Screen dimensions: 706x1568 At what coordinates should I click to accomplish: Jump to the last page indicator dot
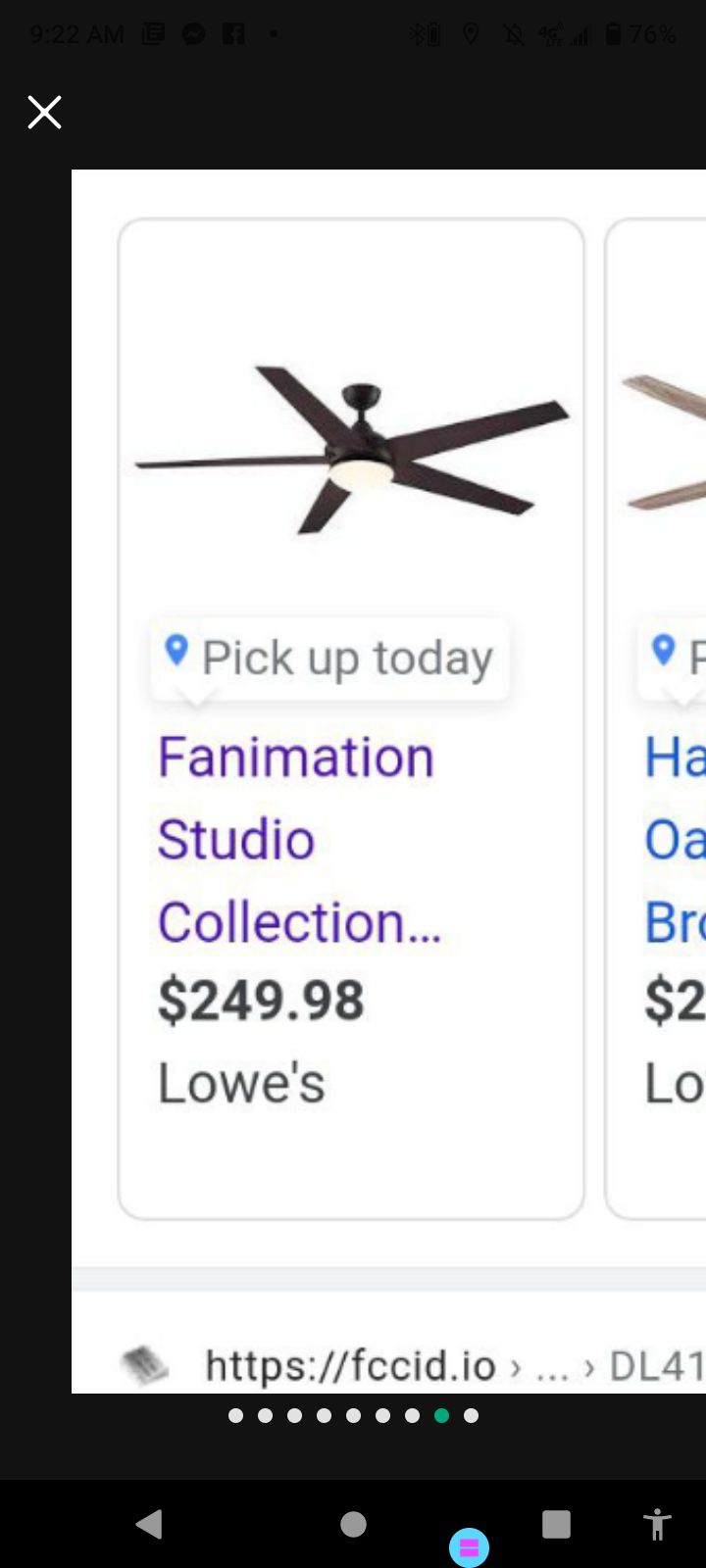[x=471, y=1415]
